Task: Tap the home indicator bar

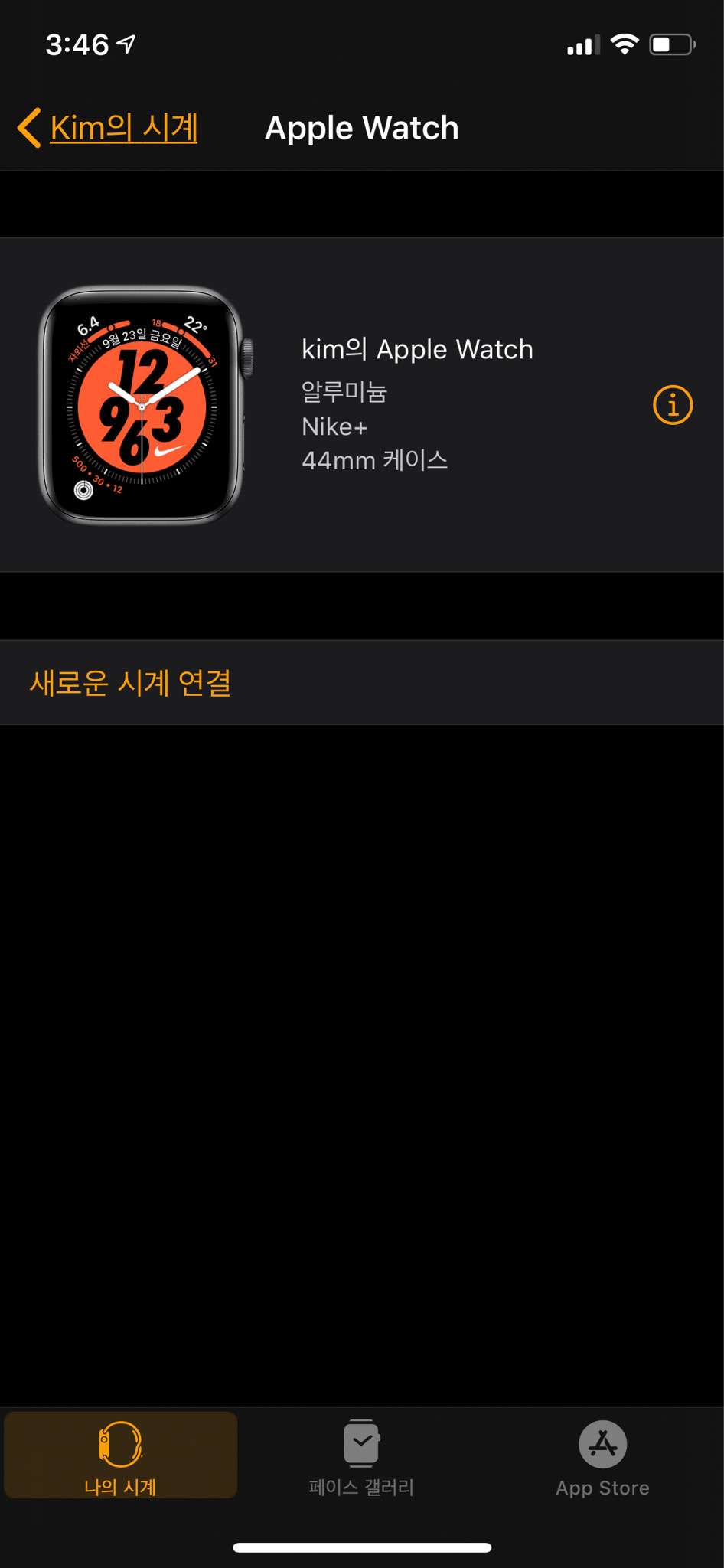Action: (362, 1547)
